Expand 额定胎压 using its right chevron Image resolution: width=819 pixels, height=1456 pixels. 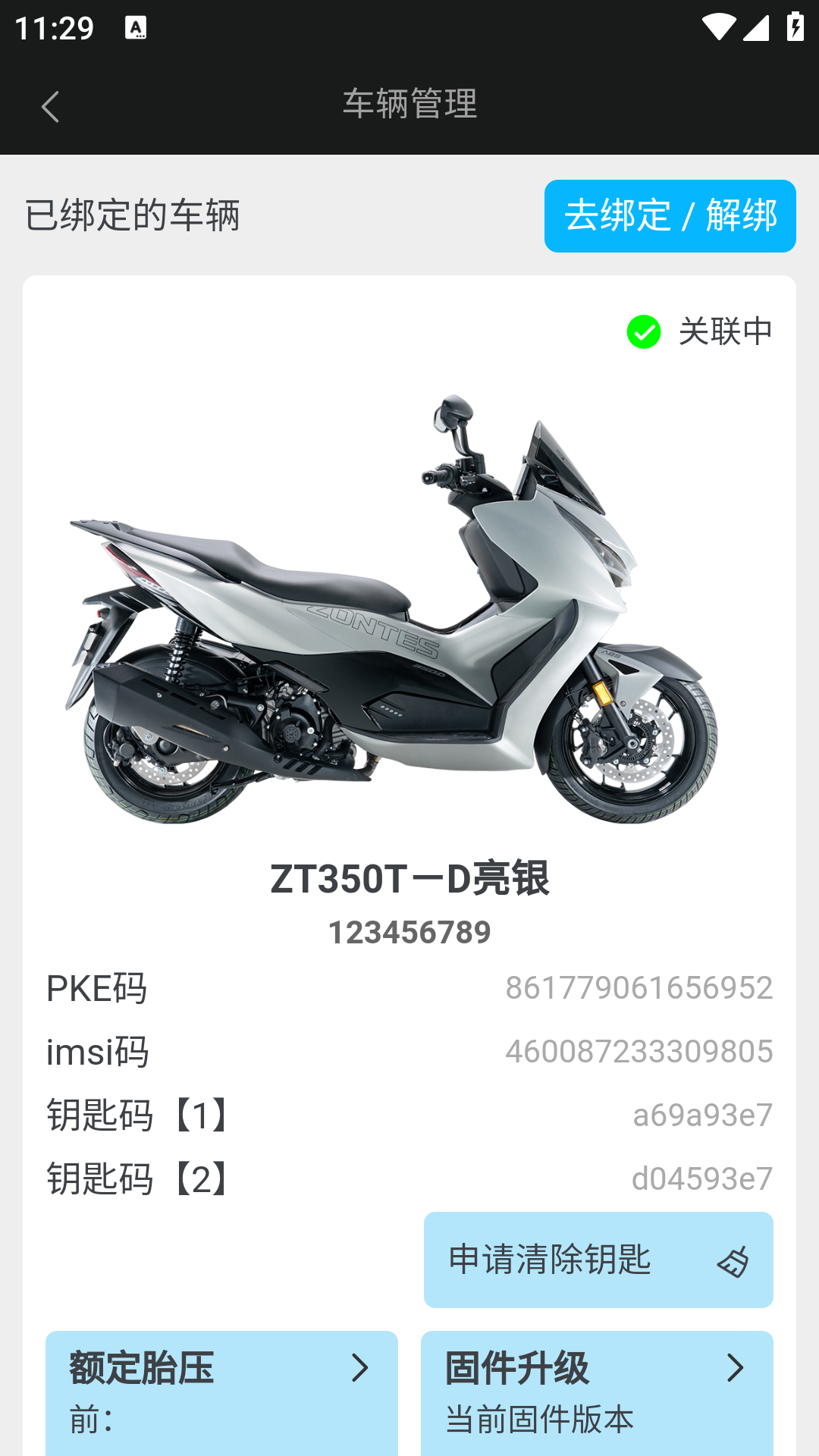[x=362, y=1369]
